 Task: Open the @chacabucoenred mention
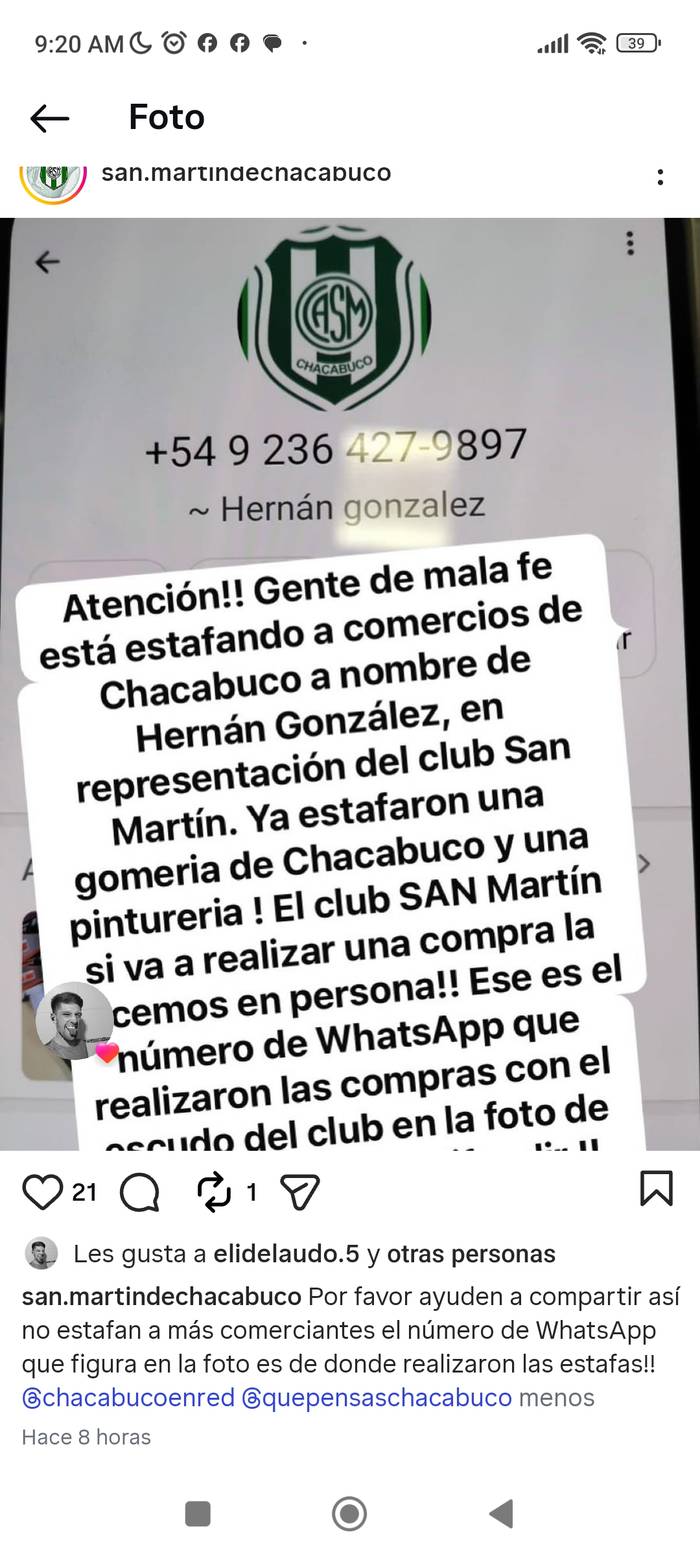(128, 1397)
